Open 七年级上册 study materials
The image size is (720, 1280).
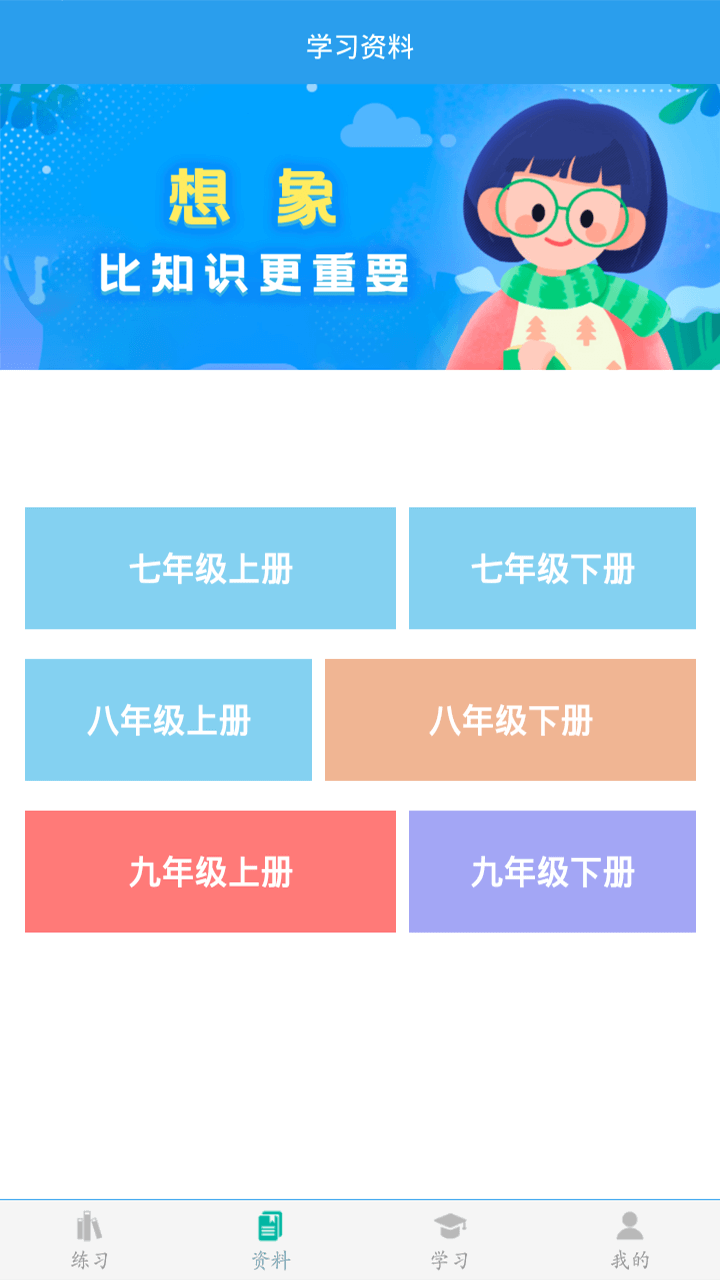[x=210, y=568]
